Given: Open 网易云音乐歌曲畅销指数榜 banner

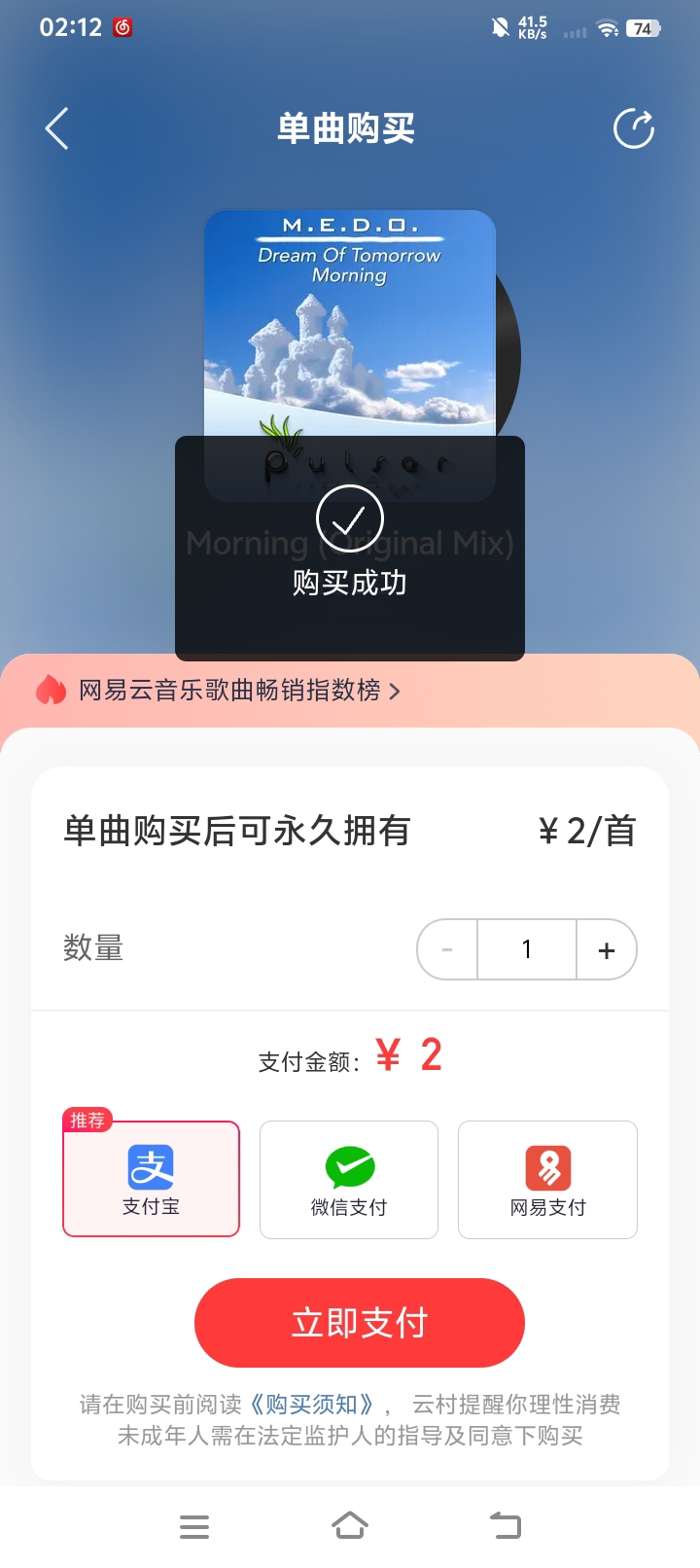Looking at the screenshot, I should (x=233, y=691).
